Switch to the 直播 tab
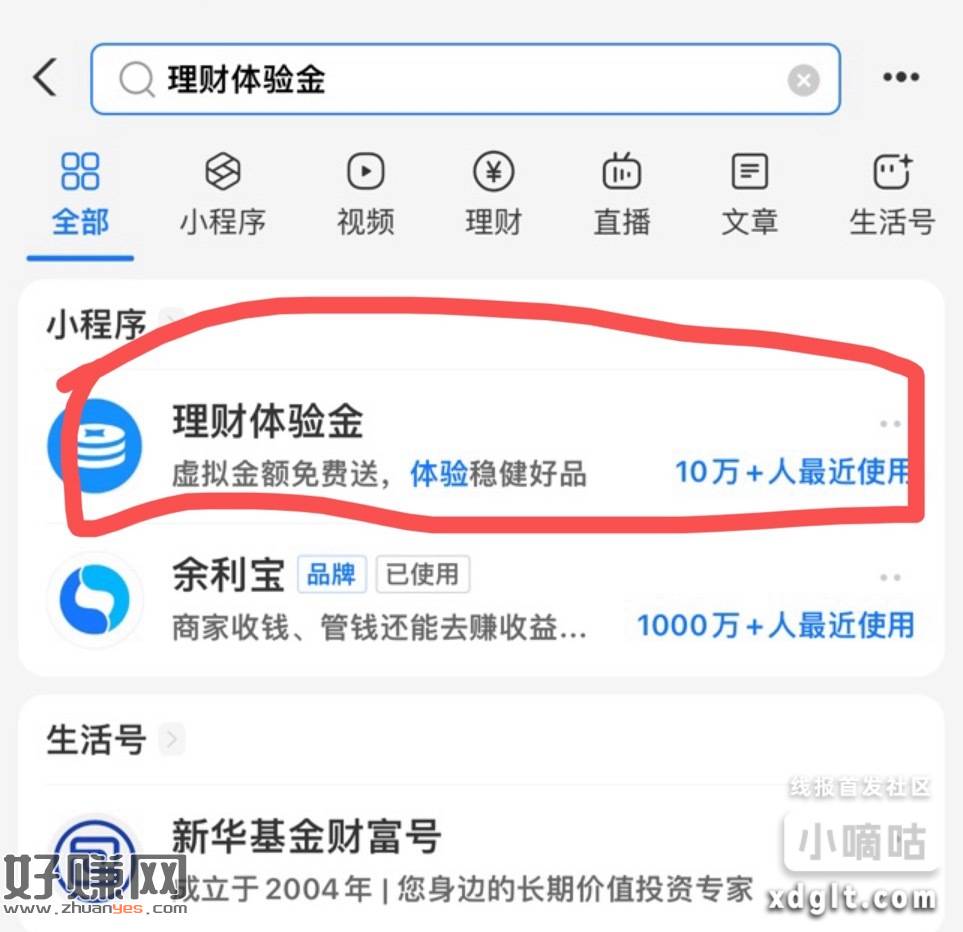 click(x=621, y=195)
